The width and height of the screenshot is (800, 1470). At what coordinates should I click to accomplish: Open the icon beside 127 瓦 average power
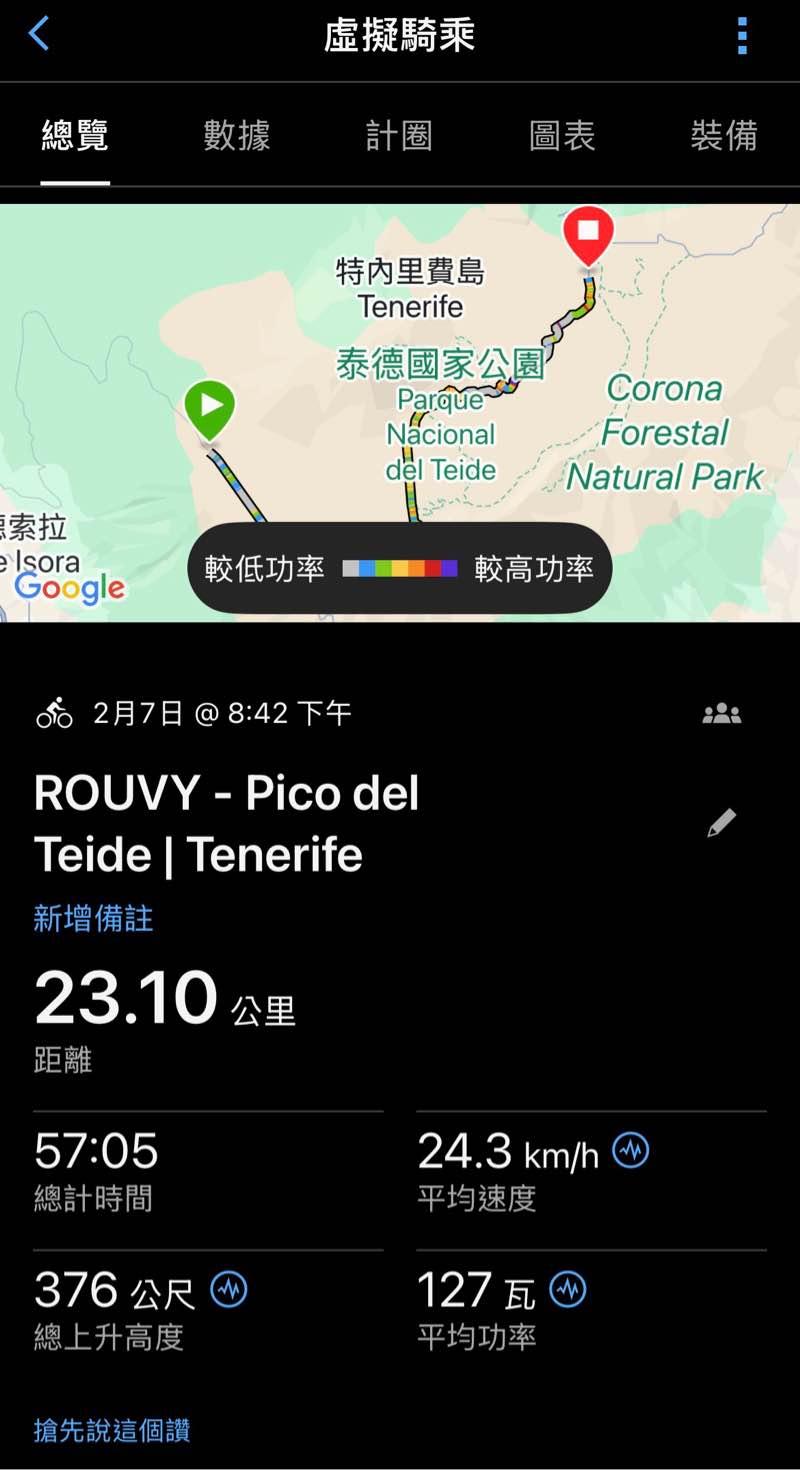point(568,1290)
